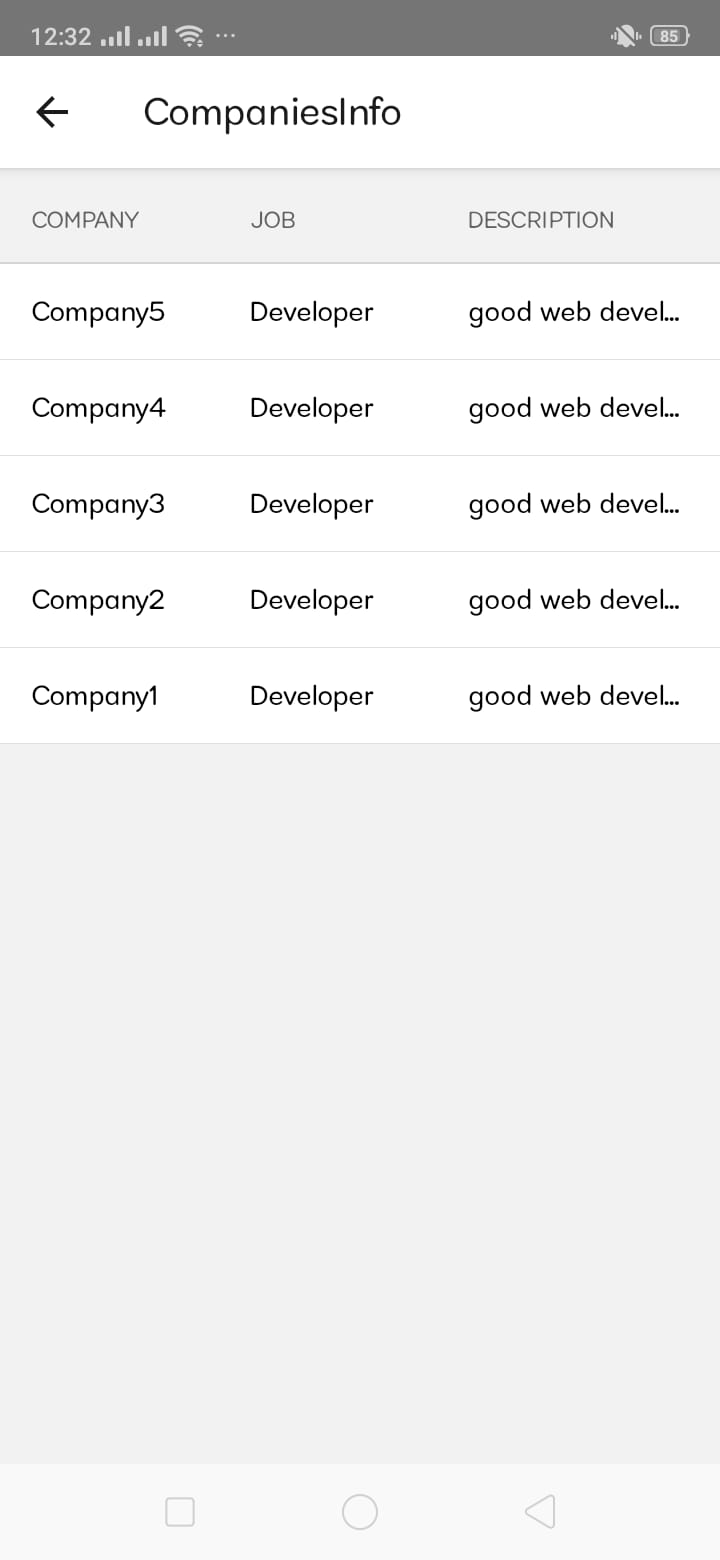Tap the triangular back navigation icon

[540, 1512]
